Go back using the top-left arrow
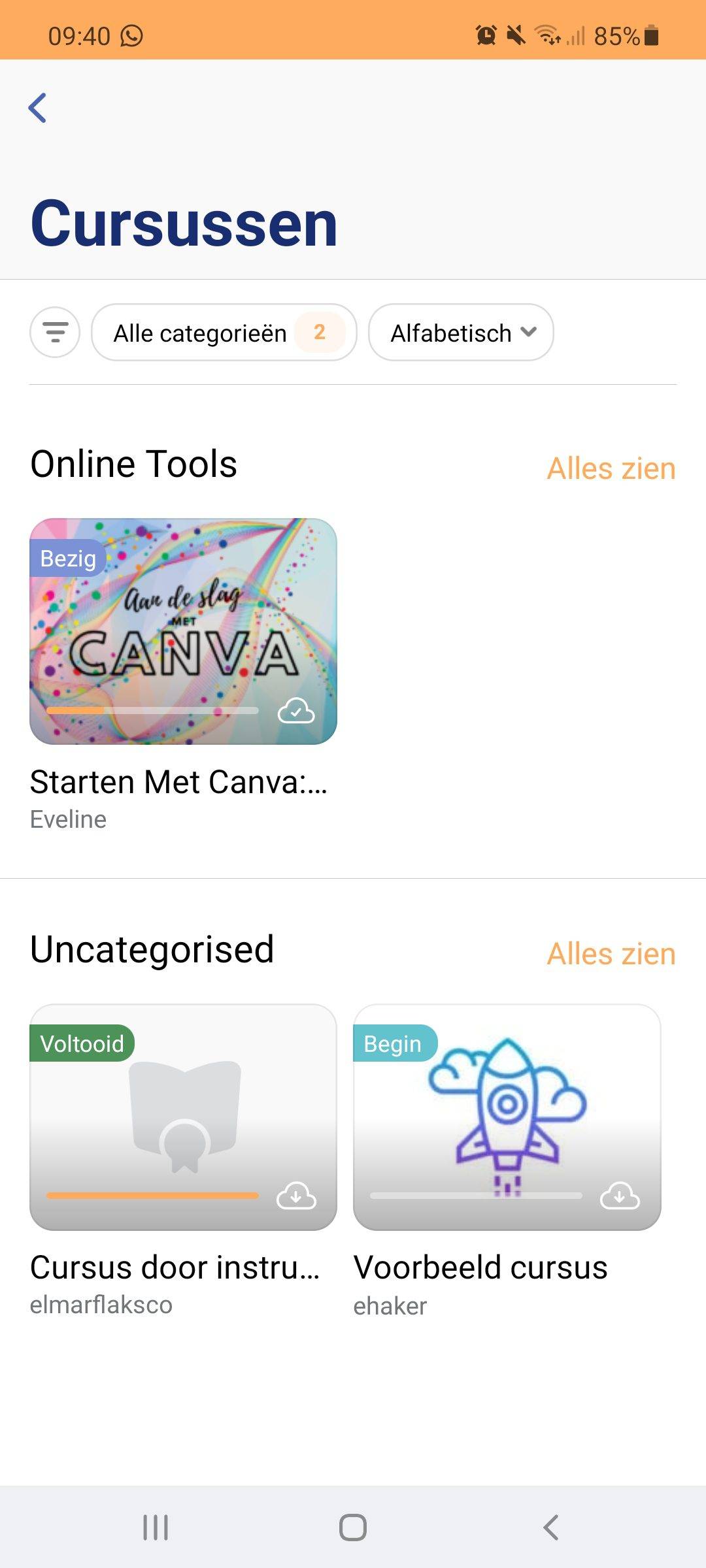The height and width of the screenshot is (1568, 706). click(x=38, y=108)
